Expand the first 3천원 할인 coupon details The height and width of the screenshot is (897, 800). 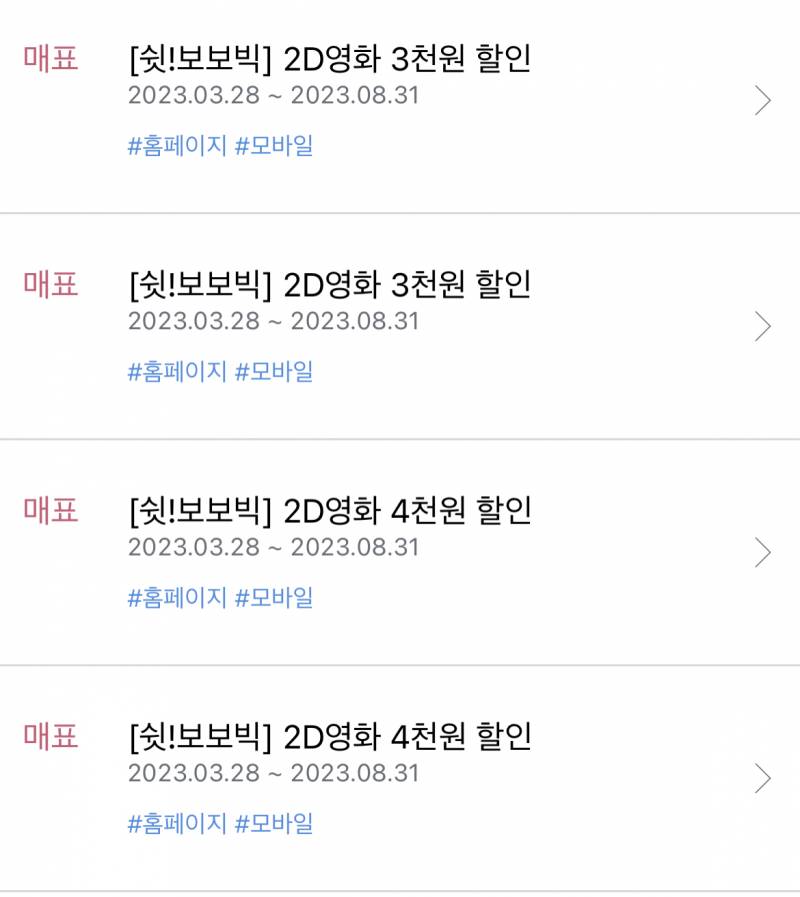coord(765,100)
